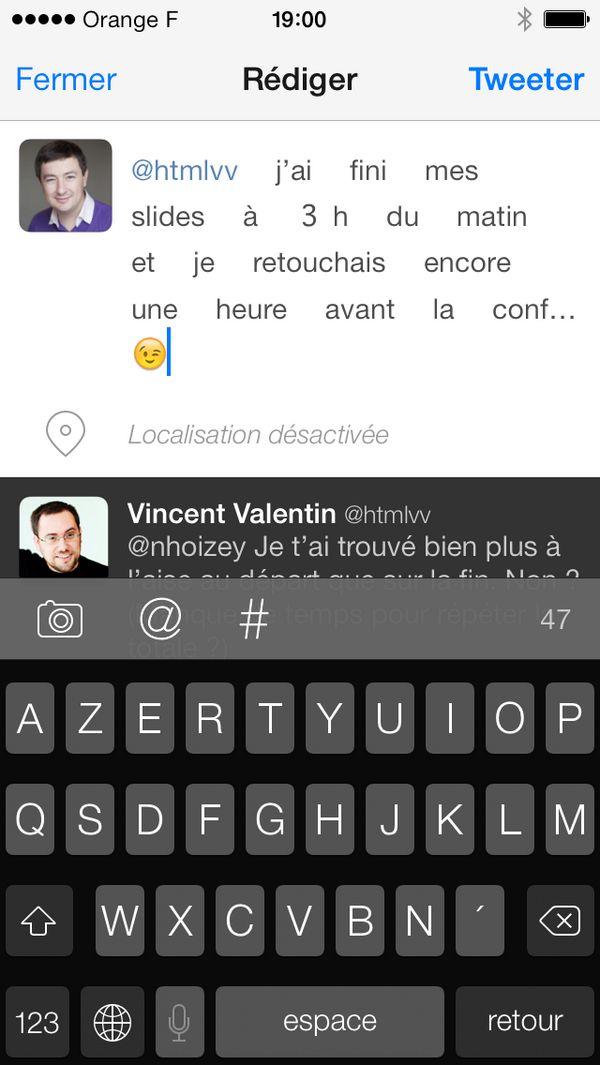Close the tweet composer with Fermer
The height and width of the screenshot is (1065, 600).
click(66, 79)
